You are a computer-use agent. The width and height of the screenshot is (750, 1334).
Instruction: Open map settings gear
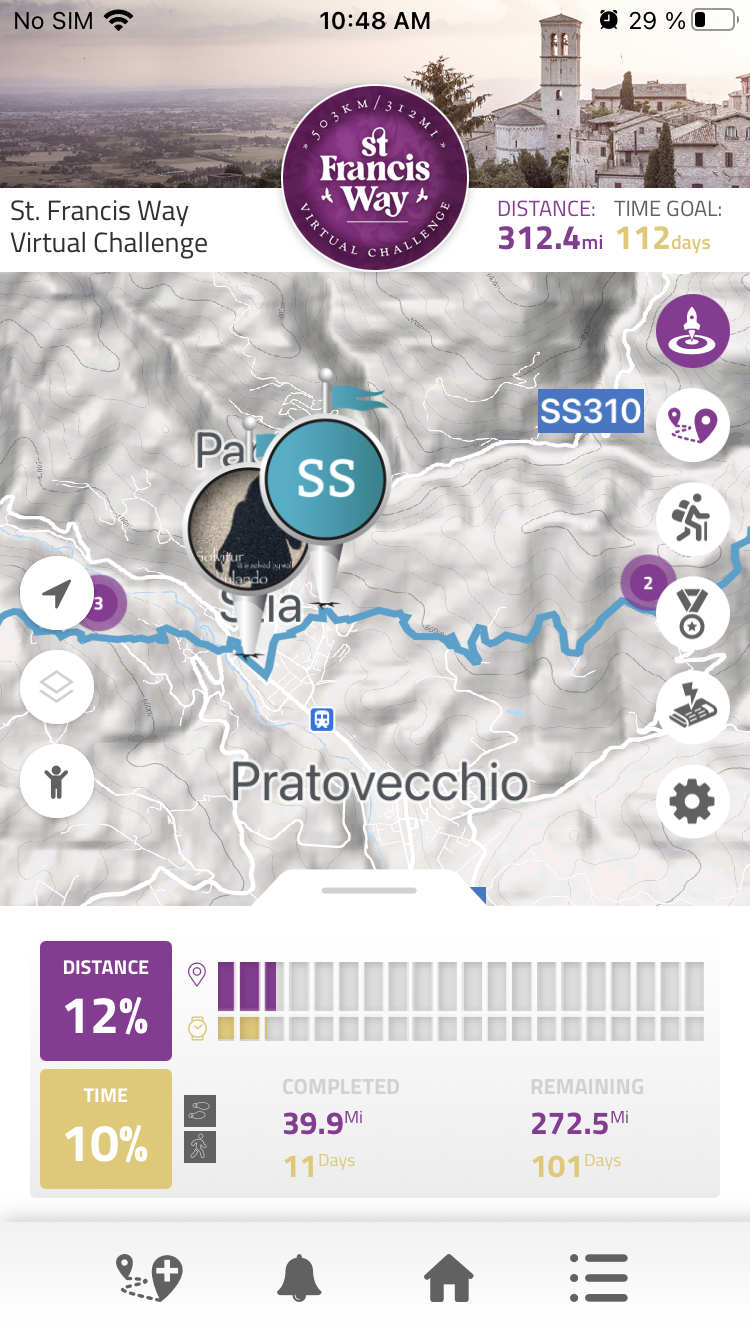692,801
